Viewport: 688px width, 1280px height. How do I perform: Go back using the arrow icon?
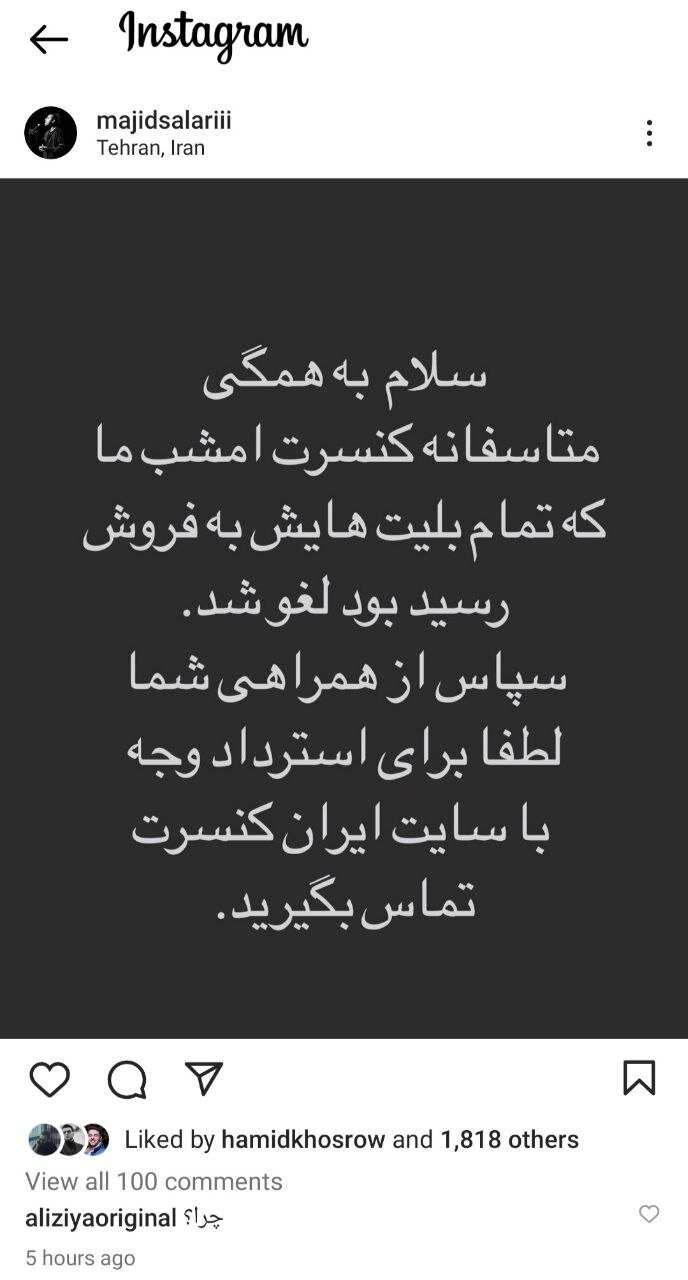tap(48, 40)
